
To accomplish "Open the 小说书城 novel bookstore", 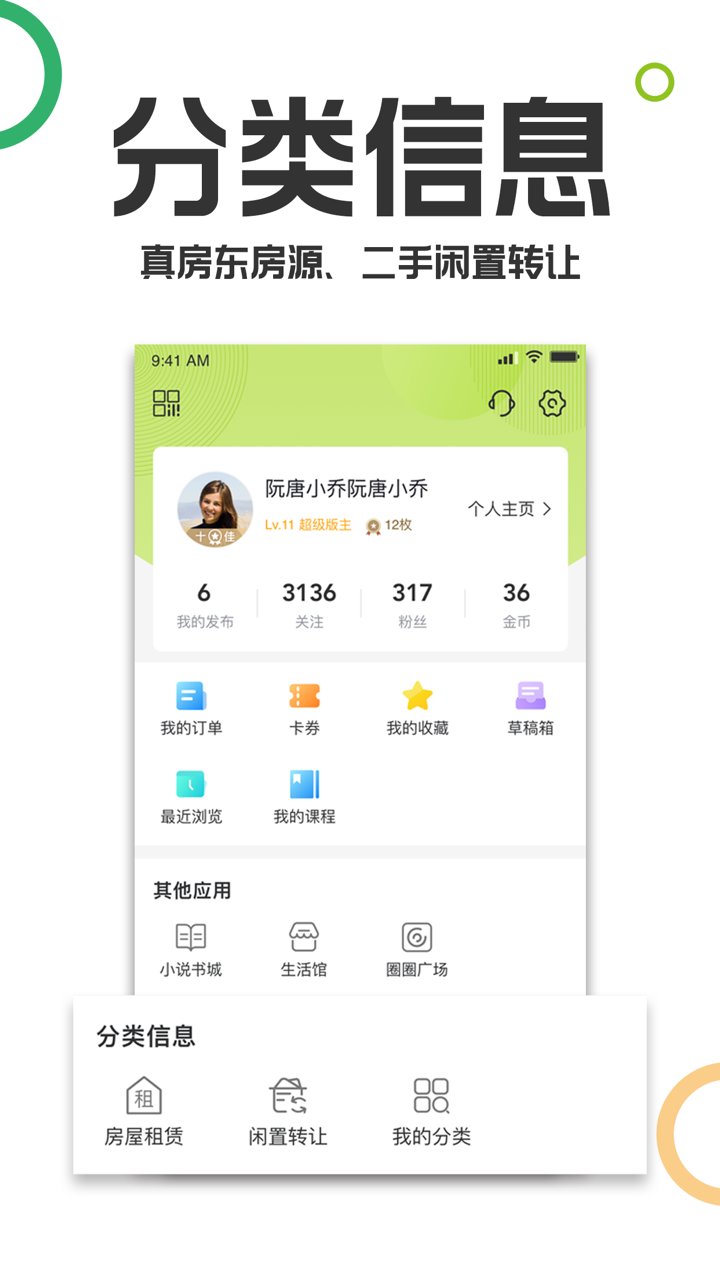I will (x=190, y=945).
